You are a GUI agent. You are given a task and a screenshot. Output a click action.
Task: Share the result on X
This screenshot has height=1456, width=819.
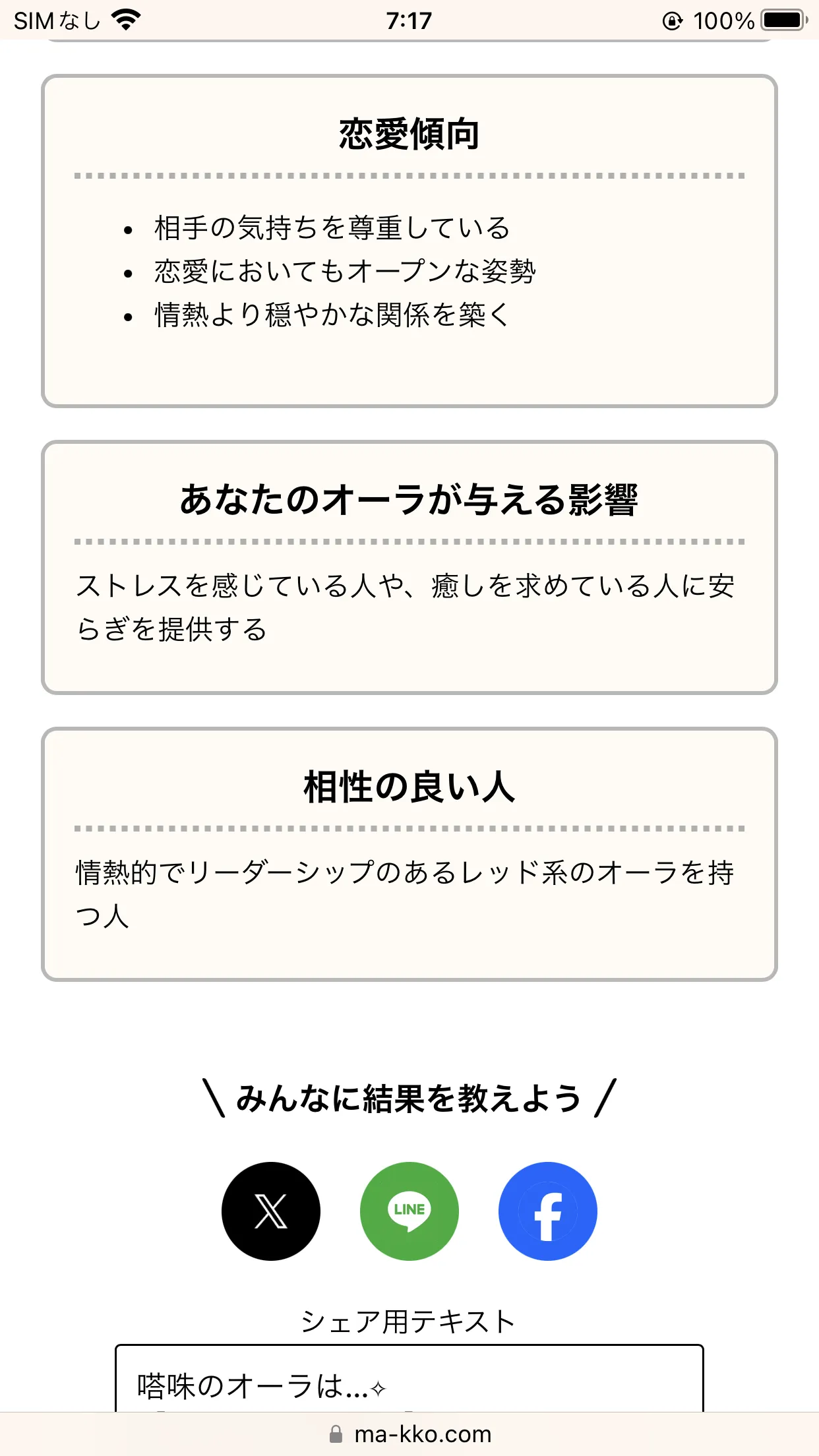coord(271,1211)
